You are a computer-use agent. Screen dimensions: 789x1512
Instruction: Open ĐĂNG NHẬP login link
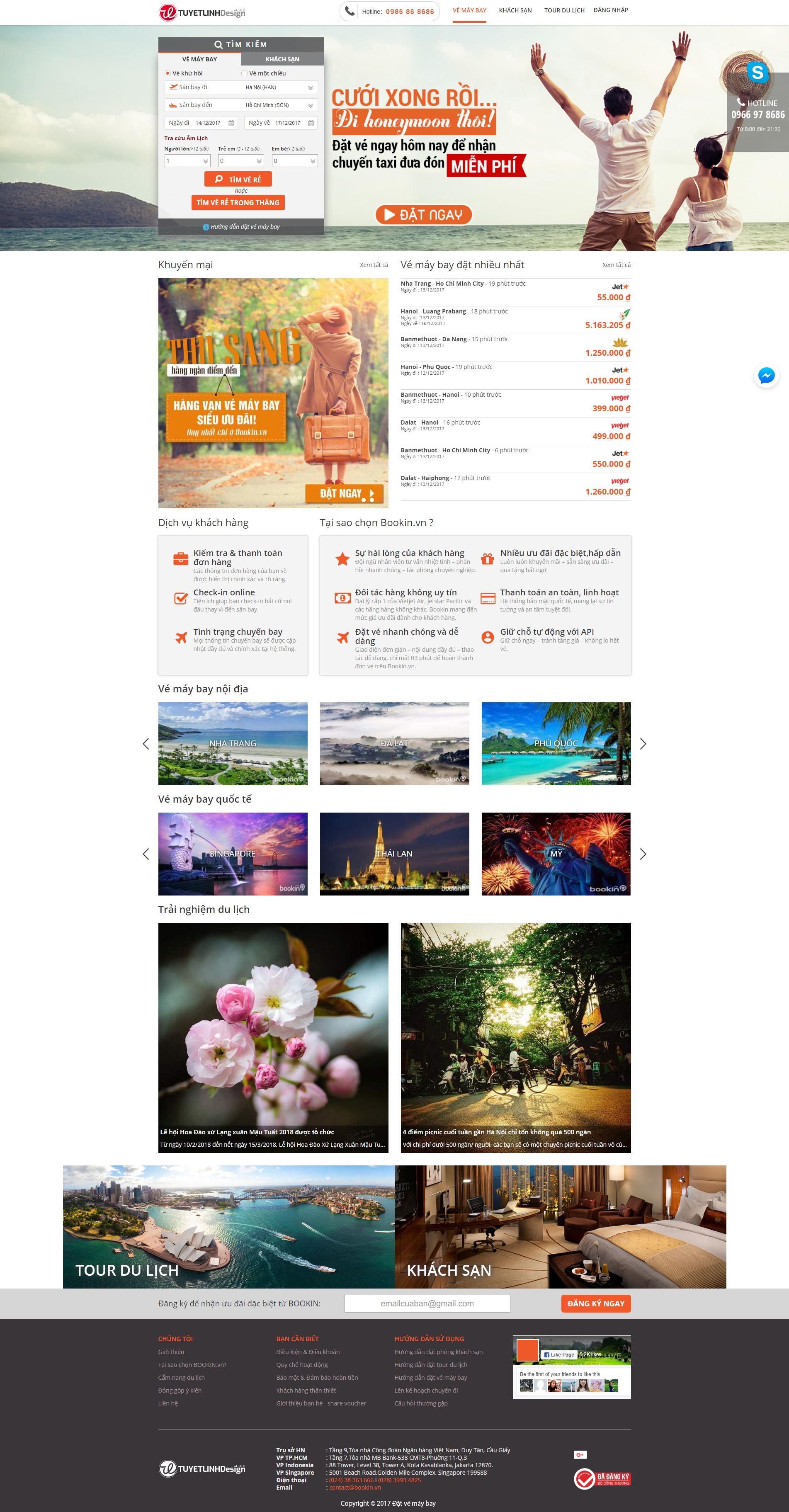[611, 10]
